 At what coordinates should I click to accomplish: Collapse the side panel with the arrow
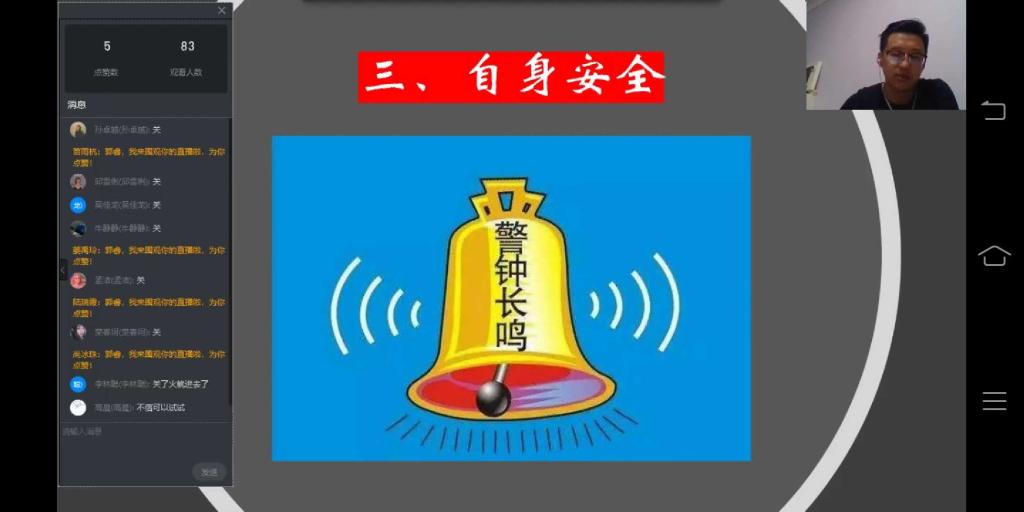pos(63,270)
